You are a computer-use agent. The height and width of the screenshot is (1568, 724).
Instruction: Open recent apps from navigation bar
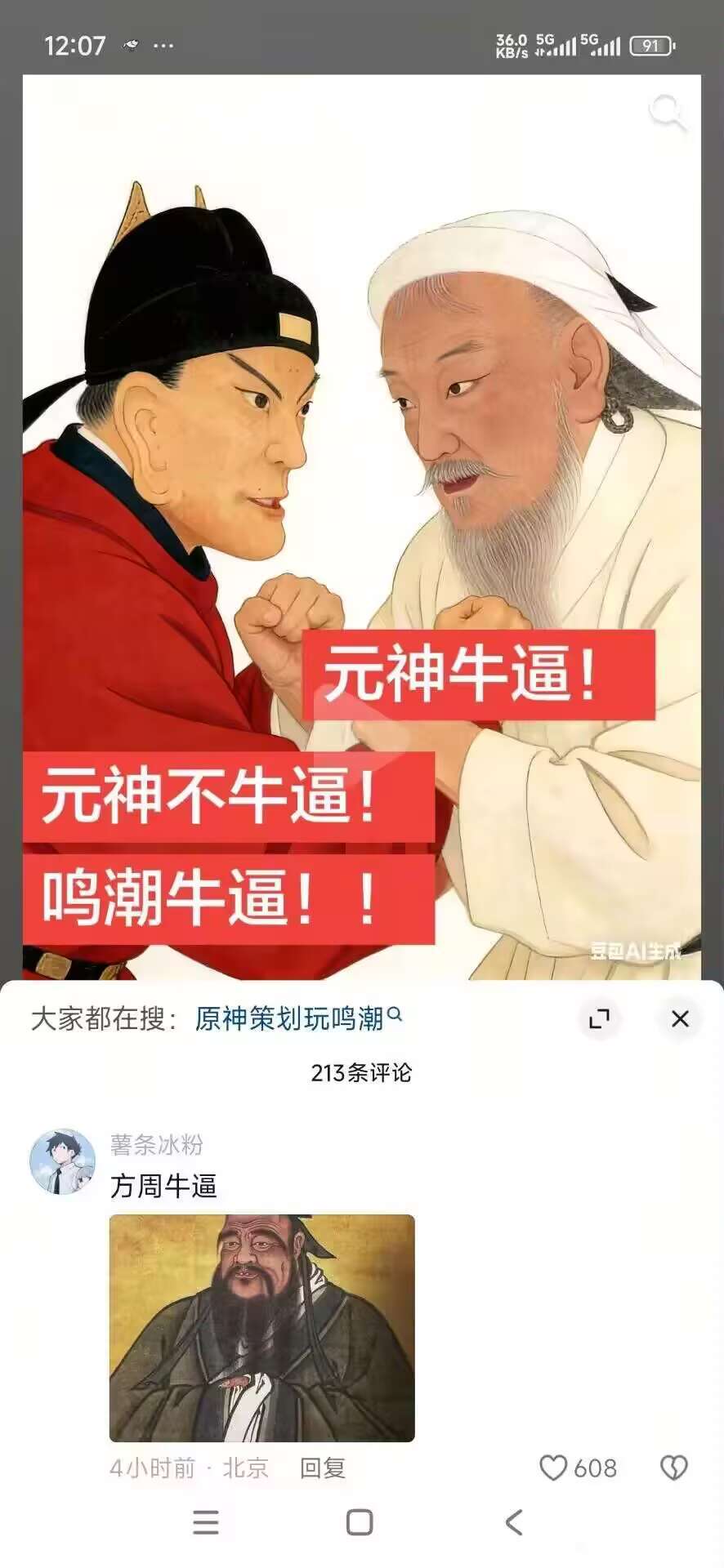[x=206, y=1522]
